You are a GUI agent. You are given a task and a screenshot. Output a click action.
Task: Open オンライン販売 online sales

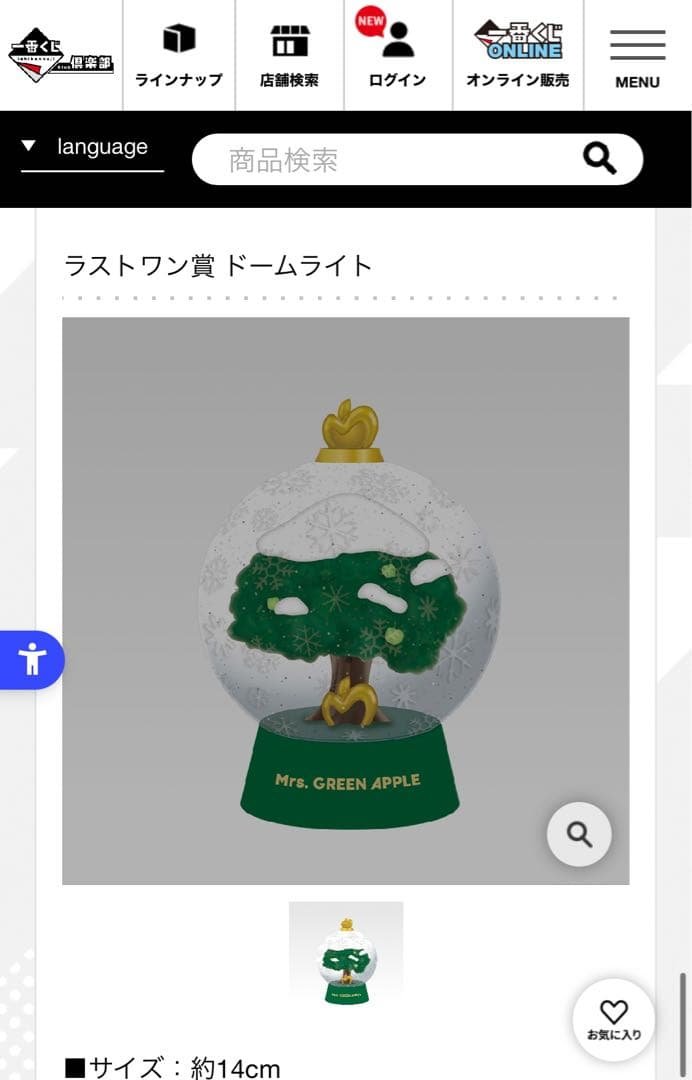[x=517, y=55]
